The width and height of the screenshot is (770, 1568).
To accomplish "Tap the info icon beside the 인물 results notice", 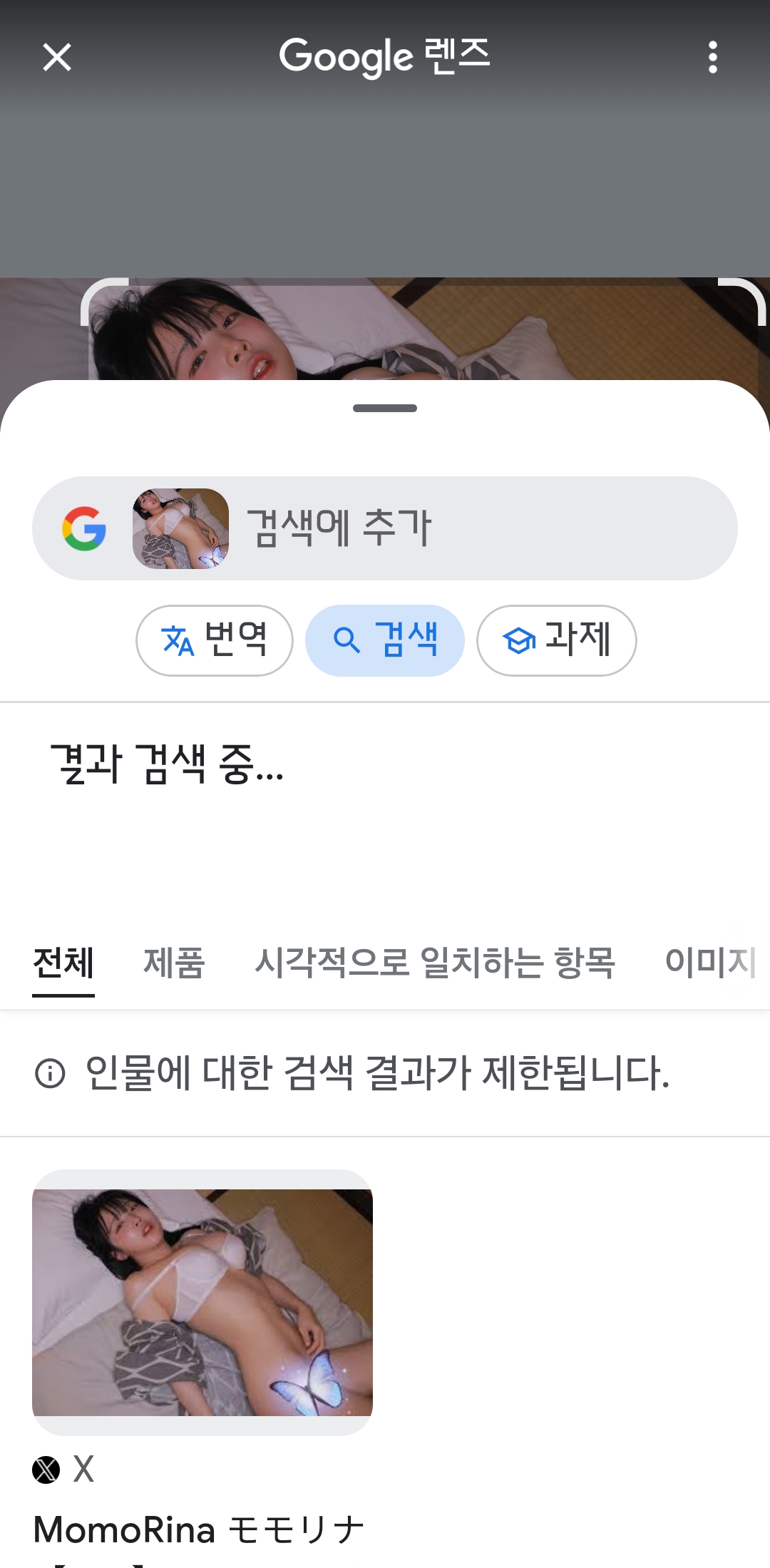I will tap(50, 1073).
